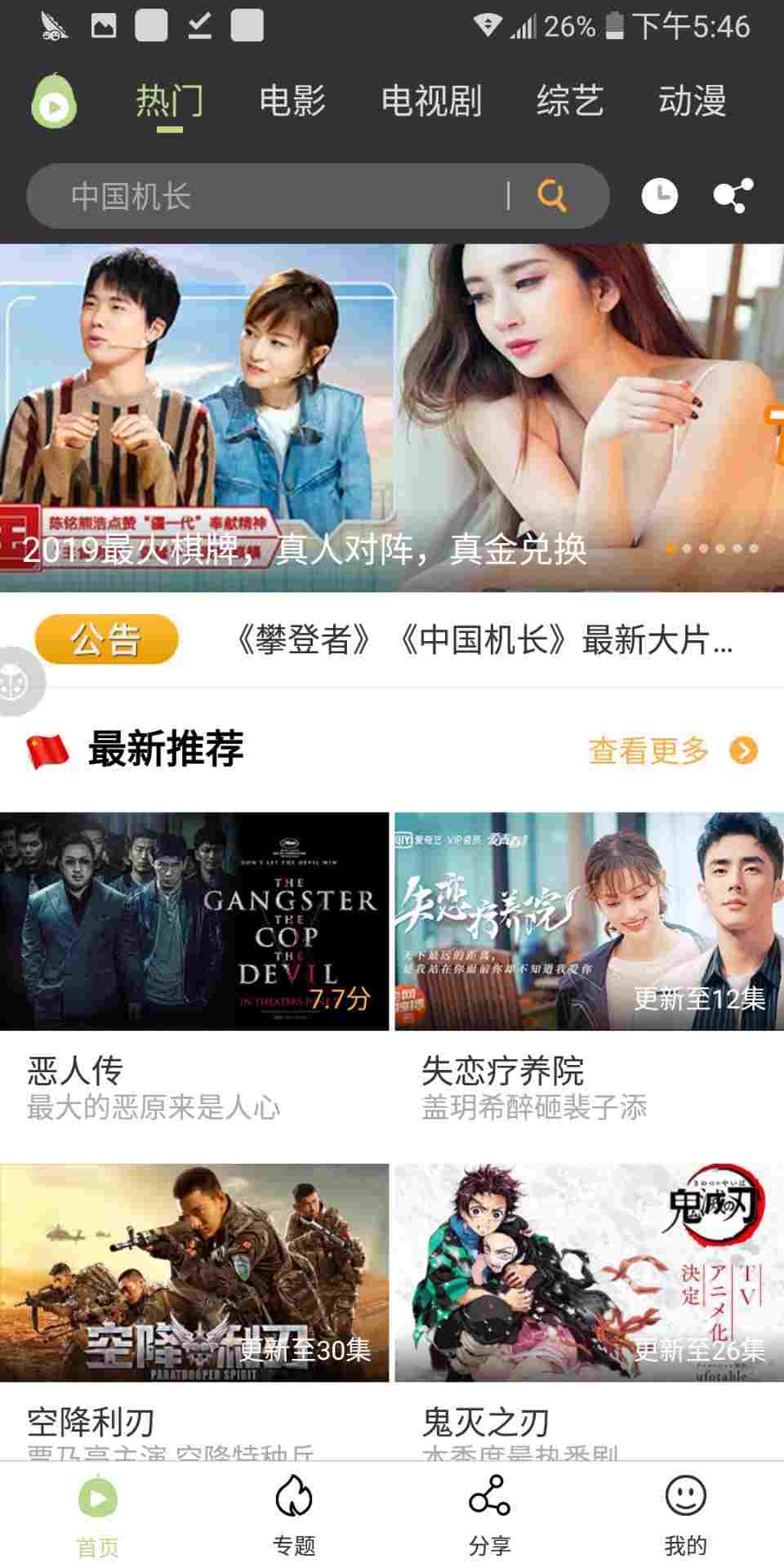
Task: Tap the share icon in the header
Action: (x=733, y=196)
